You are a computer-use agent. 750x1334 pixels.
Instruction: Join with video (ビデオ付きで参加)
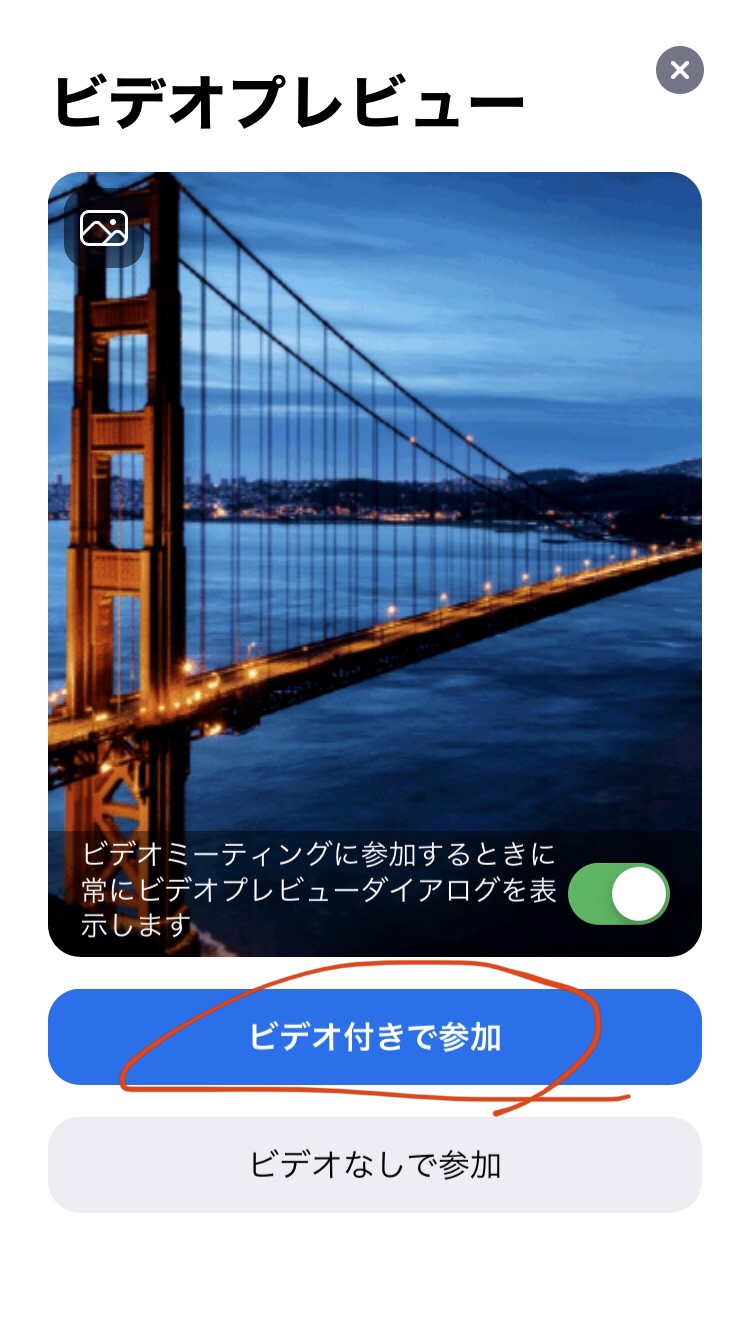point(375,1037)
